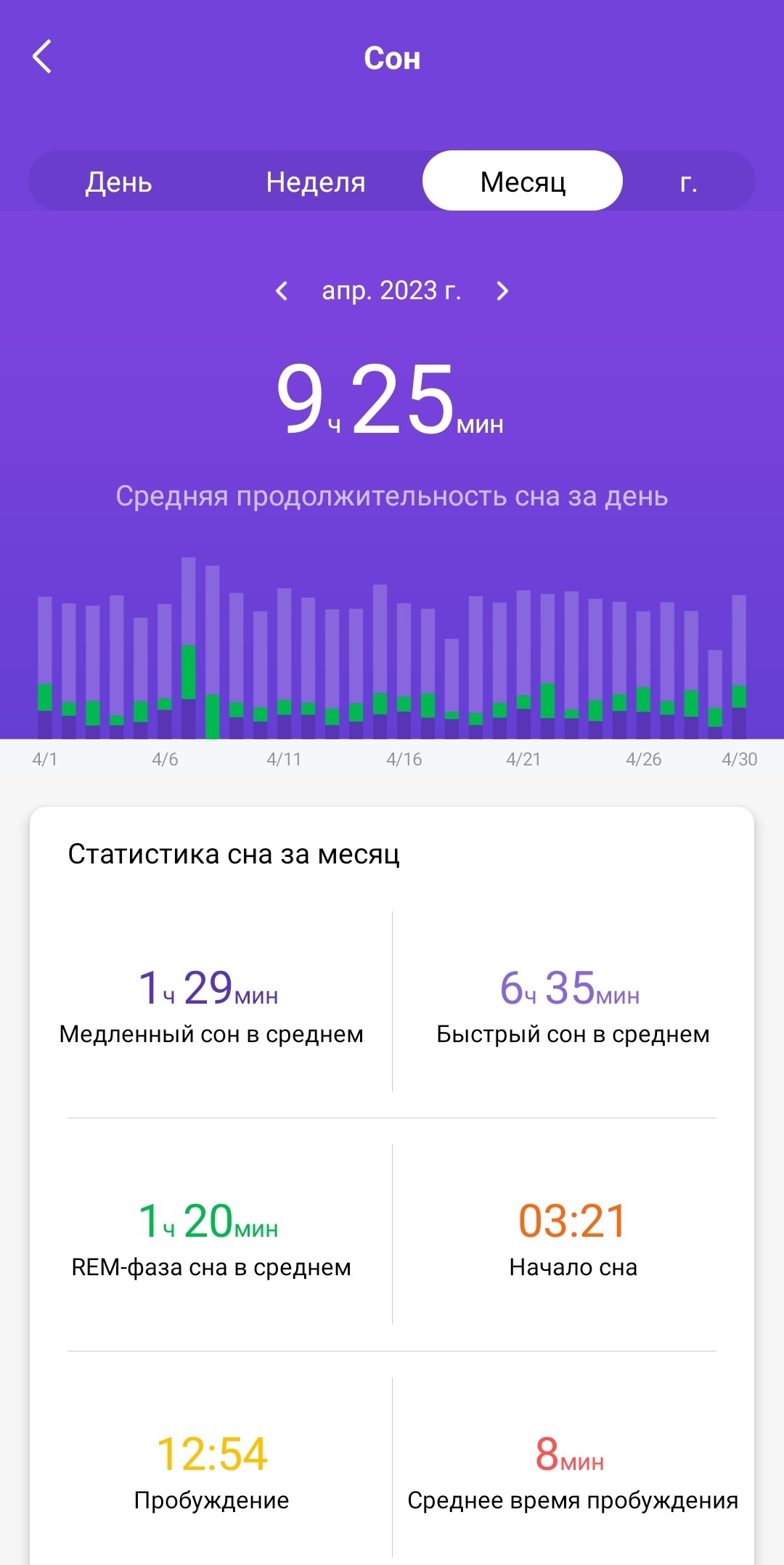784x1565 pixels.
Task: Switch to the День tab
Action: point(118,182)
